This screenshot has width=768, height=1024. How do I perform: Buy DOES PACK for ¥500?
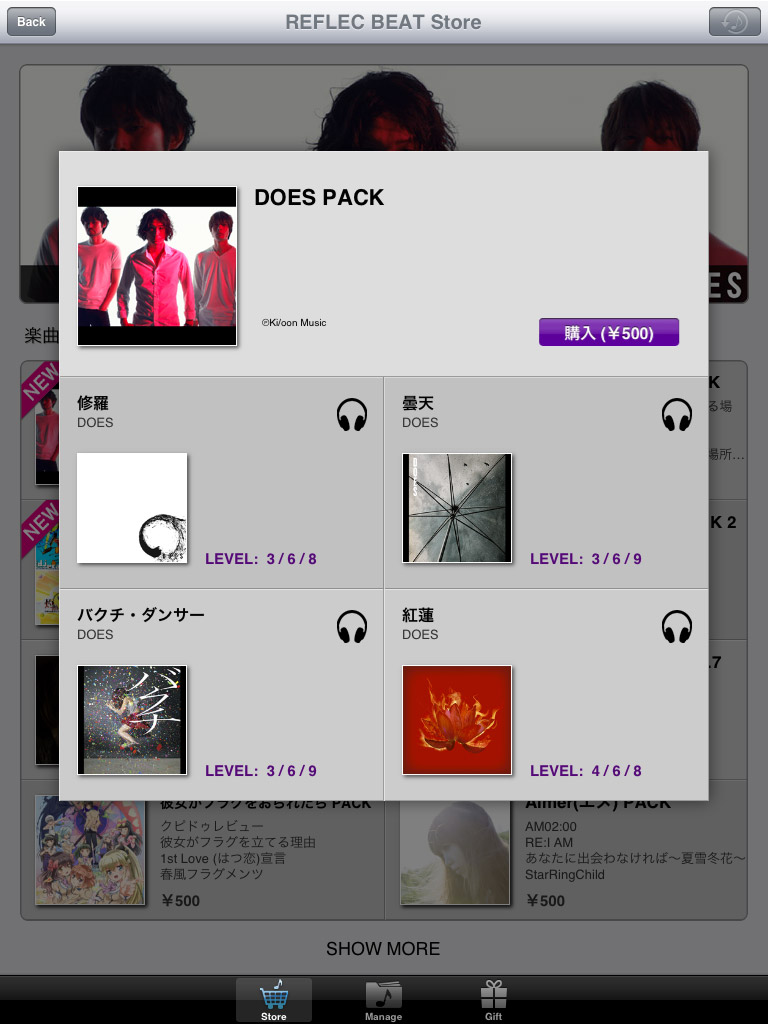pos(609,332)
